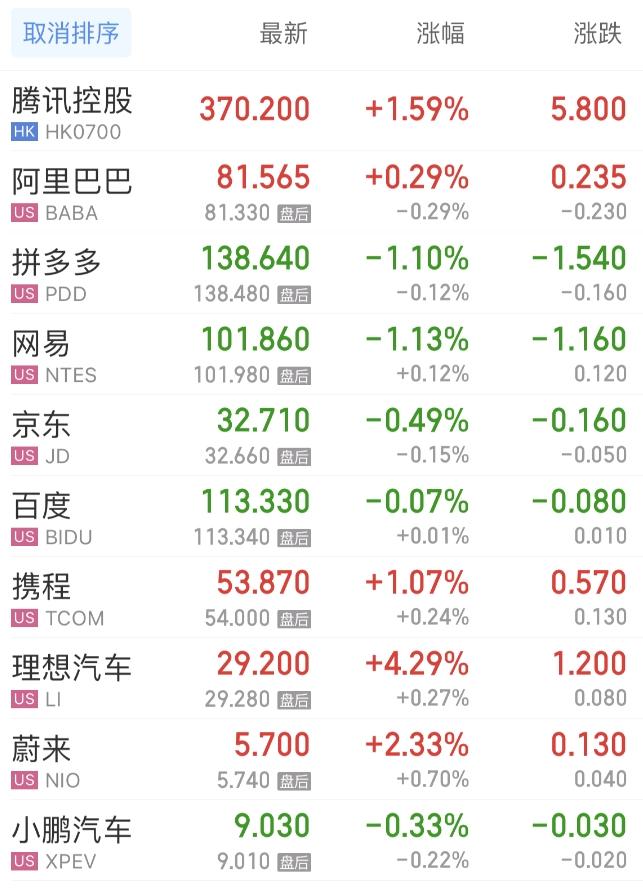The height and width of the screenshot is (890, 643).
Task: Sort stocks by 涨跌 header
Action: (x=598, y=33)
